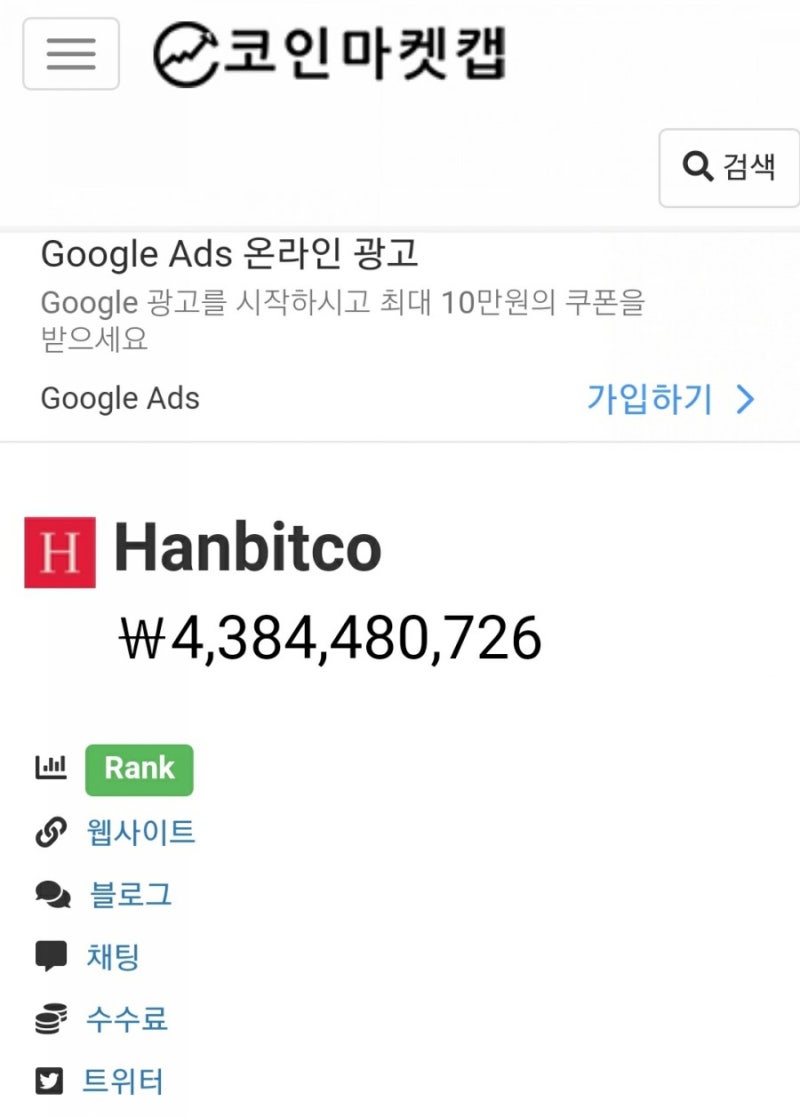Click the magnifying glass search icon

697,167
